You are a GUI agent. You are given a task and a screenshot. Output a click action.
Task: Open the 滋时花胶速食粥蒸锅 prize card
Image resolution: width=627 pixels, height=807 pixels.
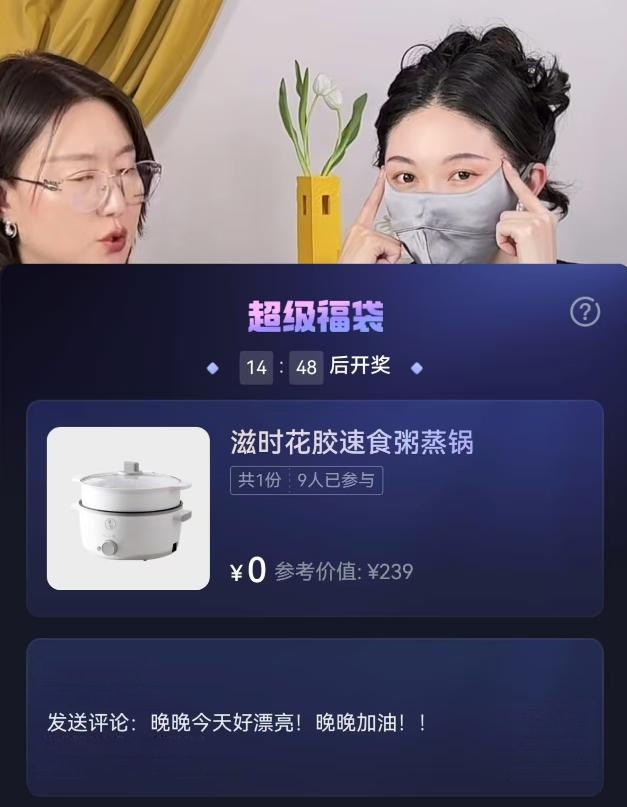coord(314,508)
